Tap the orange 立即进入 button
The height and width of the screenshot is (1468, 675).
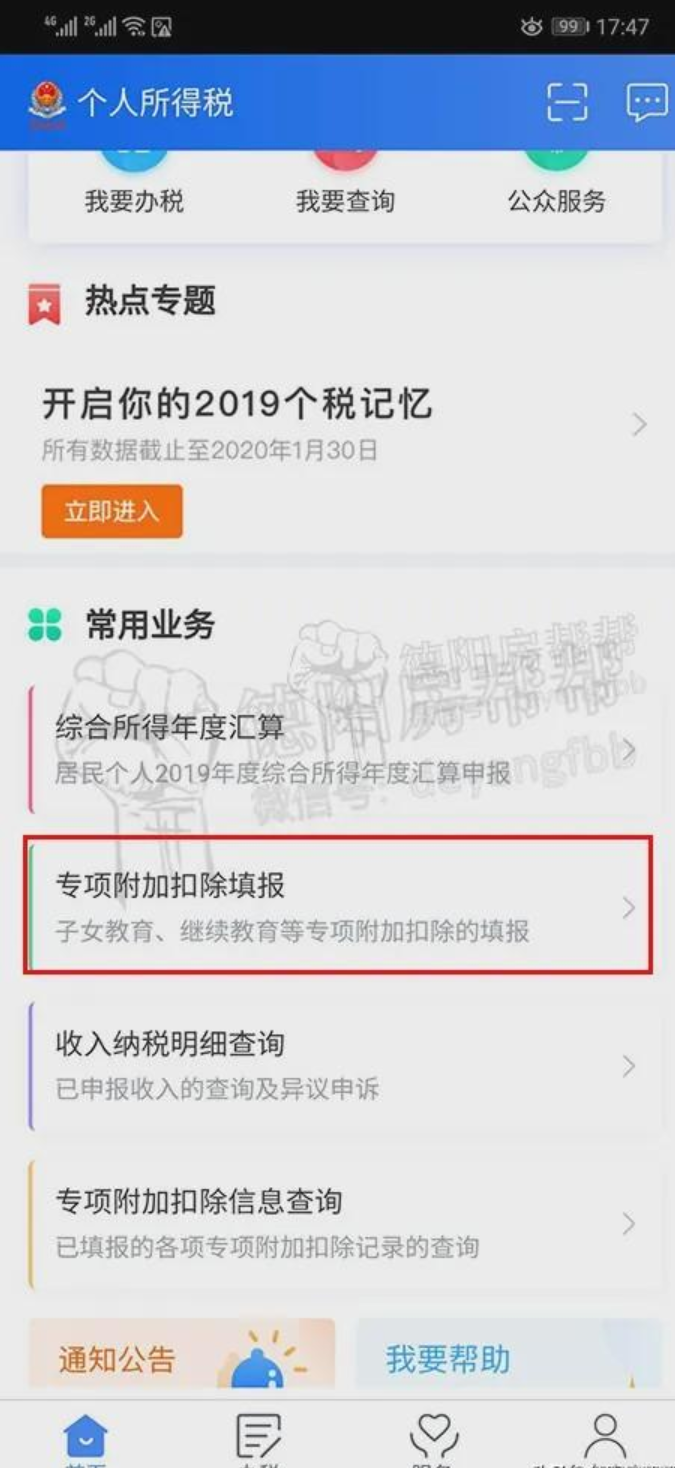112,512
